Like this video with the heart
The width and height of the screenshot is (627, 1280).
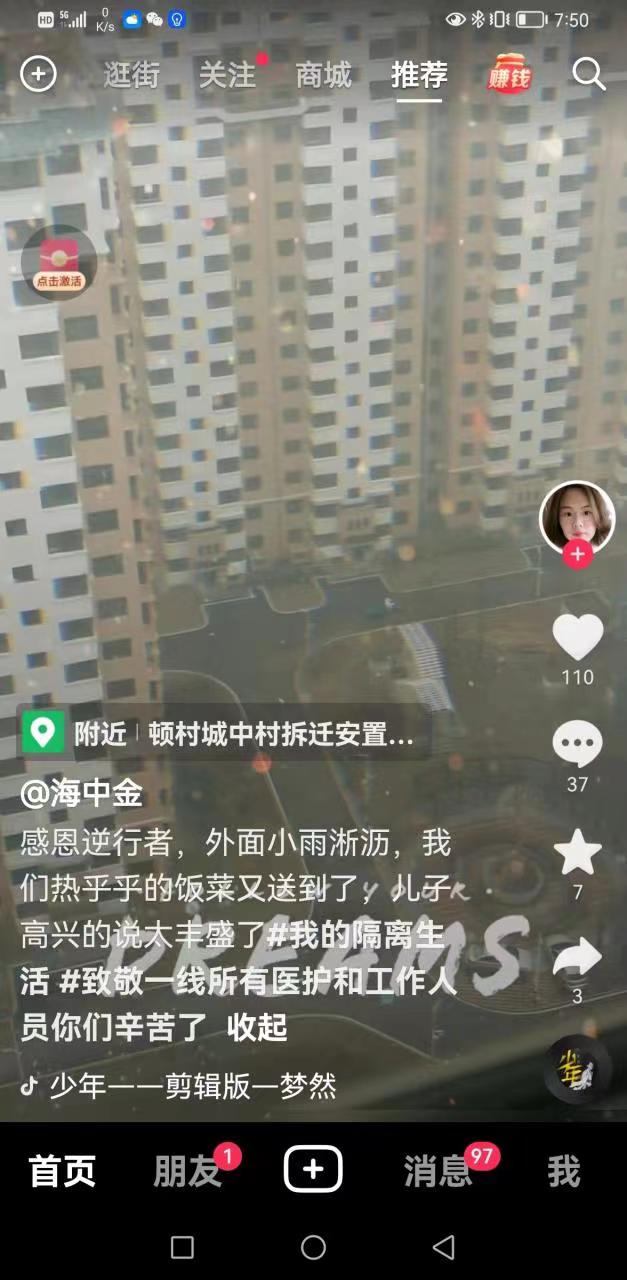[x=578, y=638]
